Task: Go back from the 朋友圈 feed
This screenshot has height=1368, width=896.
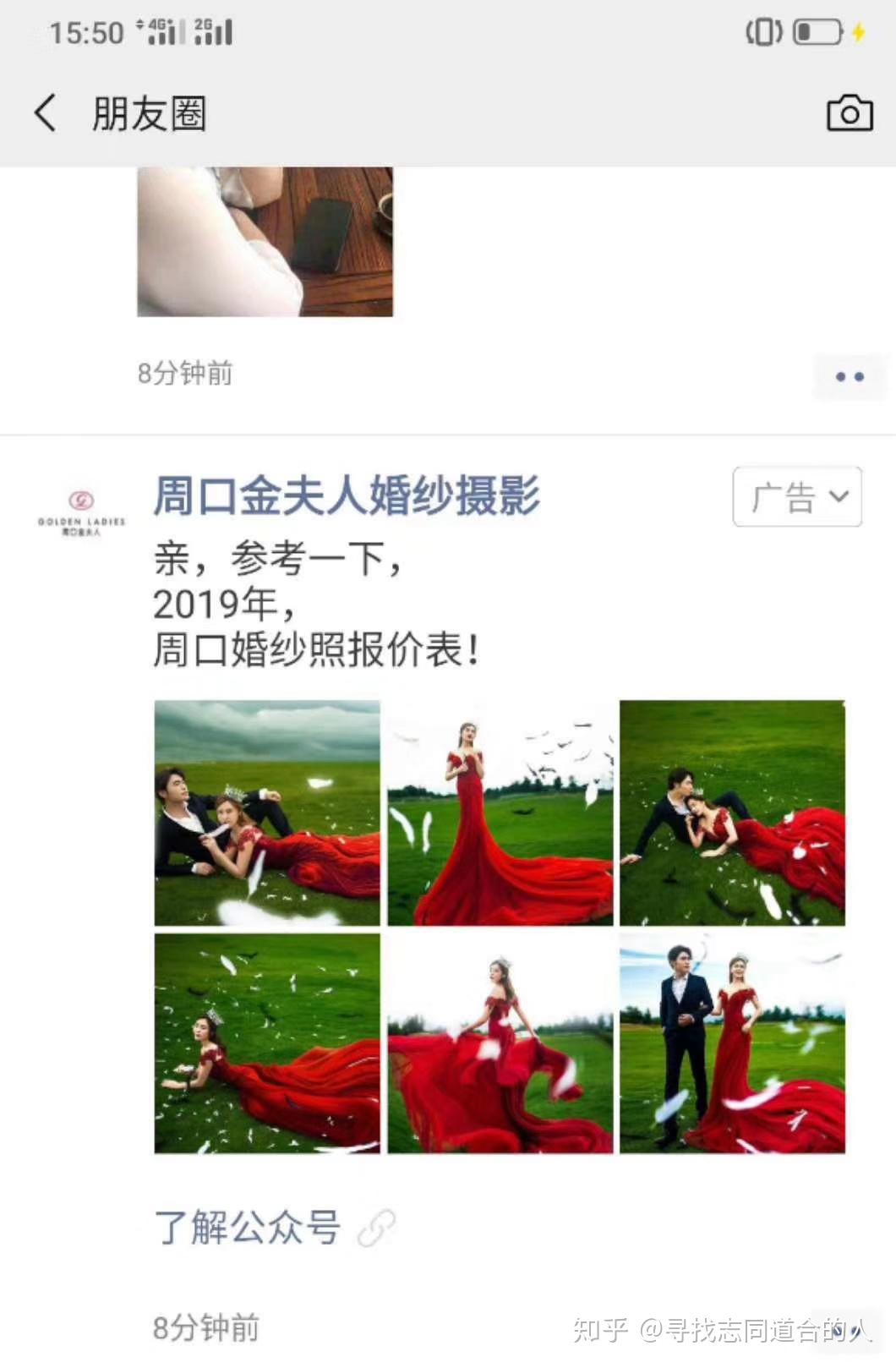Action: tap(46, 113)
